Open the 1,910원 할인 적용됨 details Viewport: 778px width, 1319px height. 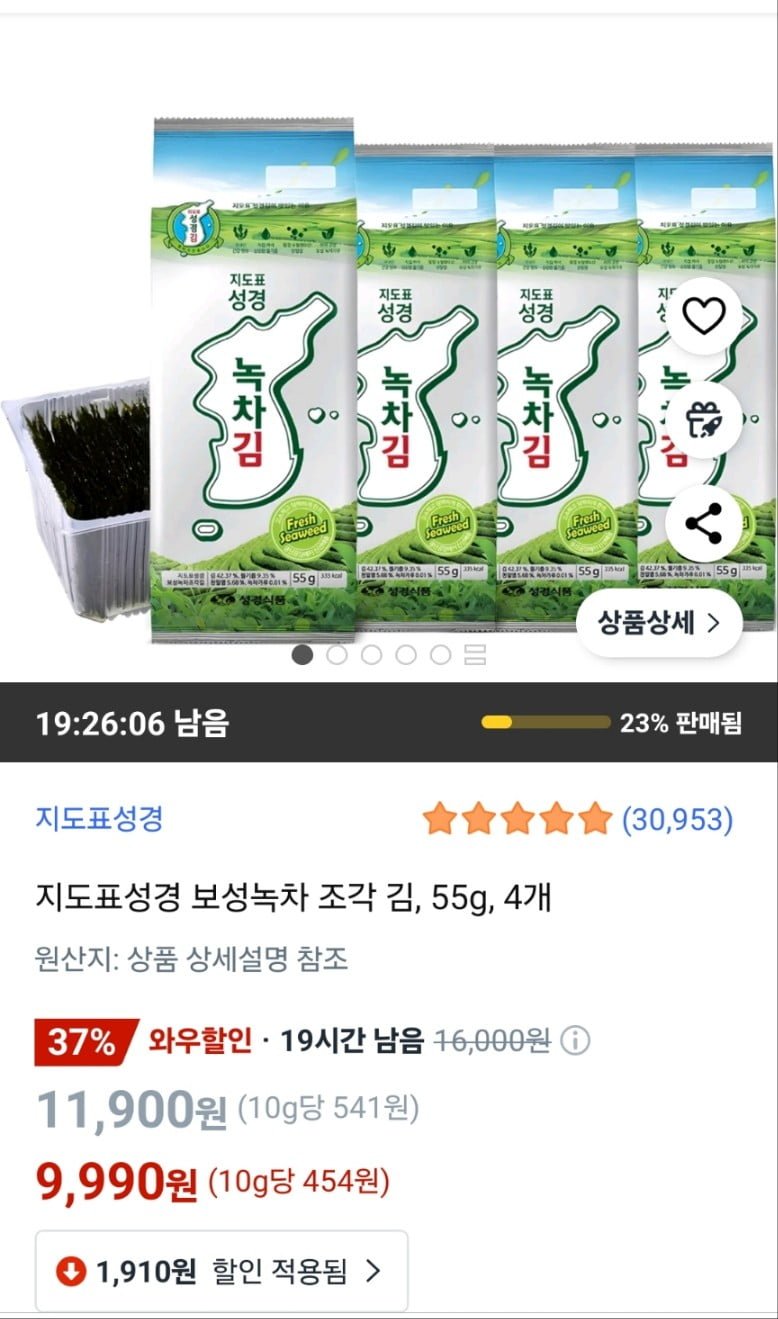[x=221, y=1271]
